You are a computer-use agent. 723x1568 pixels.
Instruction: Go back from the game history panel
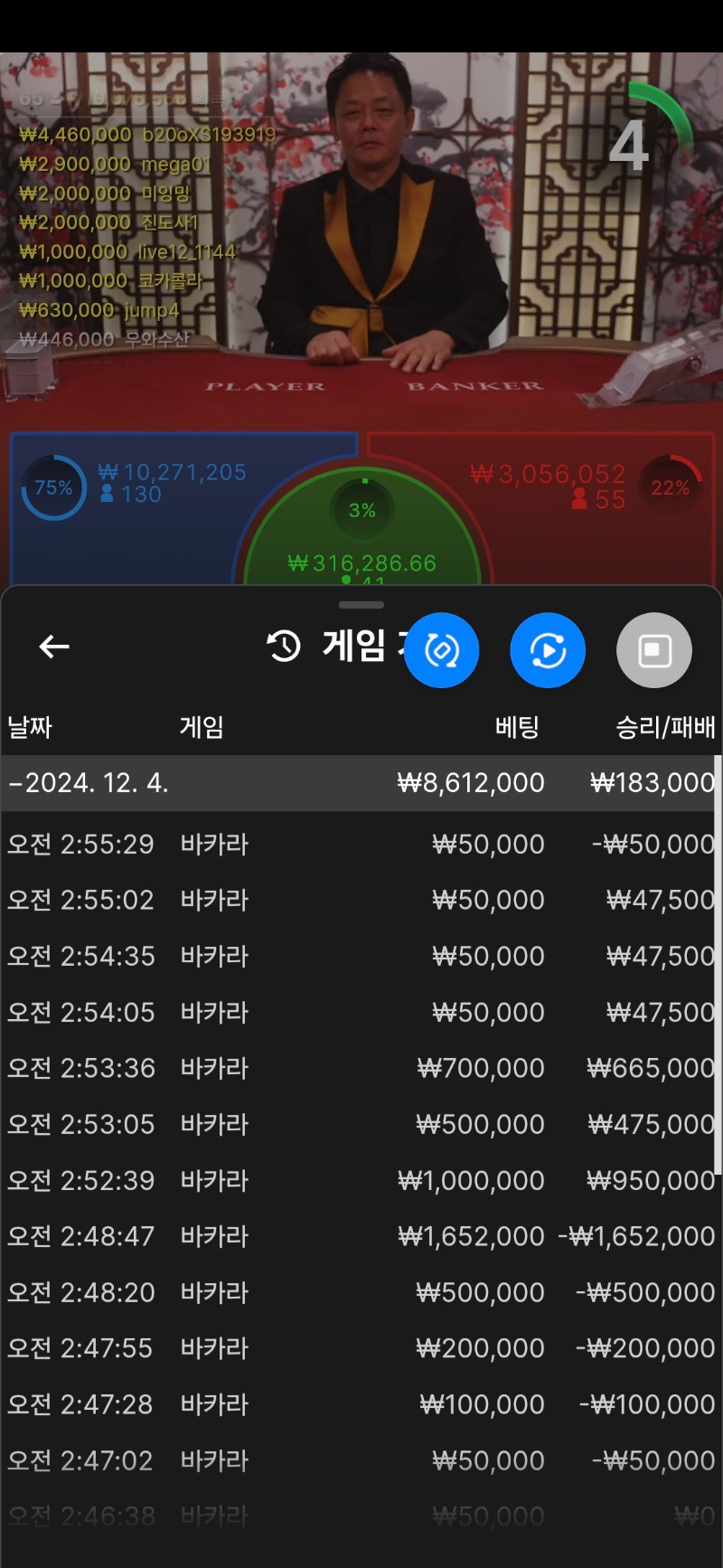pos(54,647)
